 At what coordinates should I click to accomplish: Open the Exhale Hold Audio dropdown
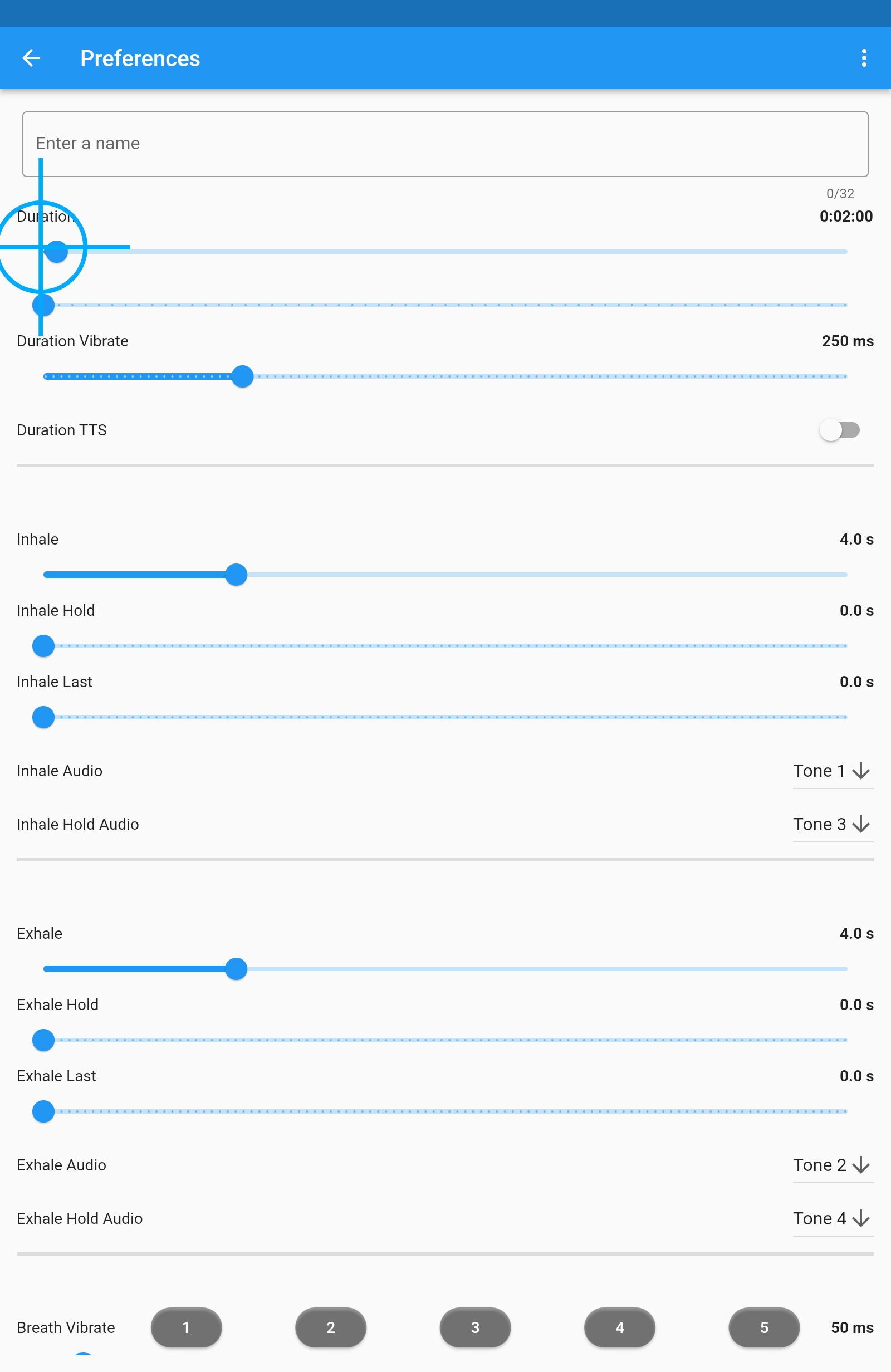[833, 1219]
